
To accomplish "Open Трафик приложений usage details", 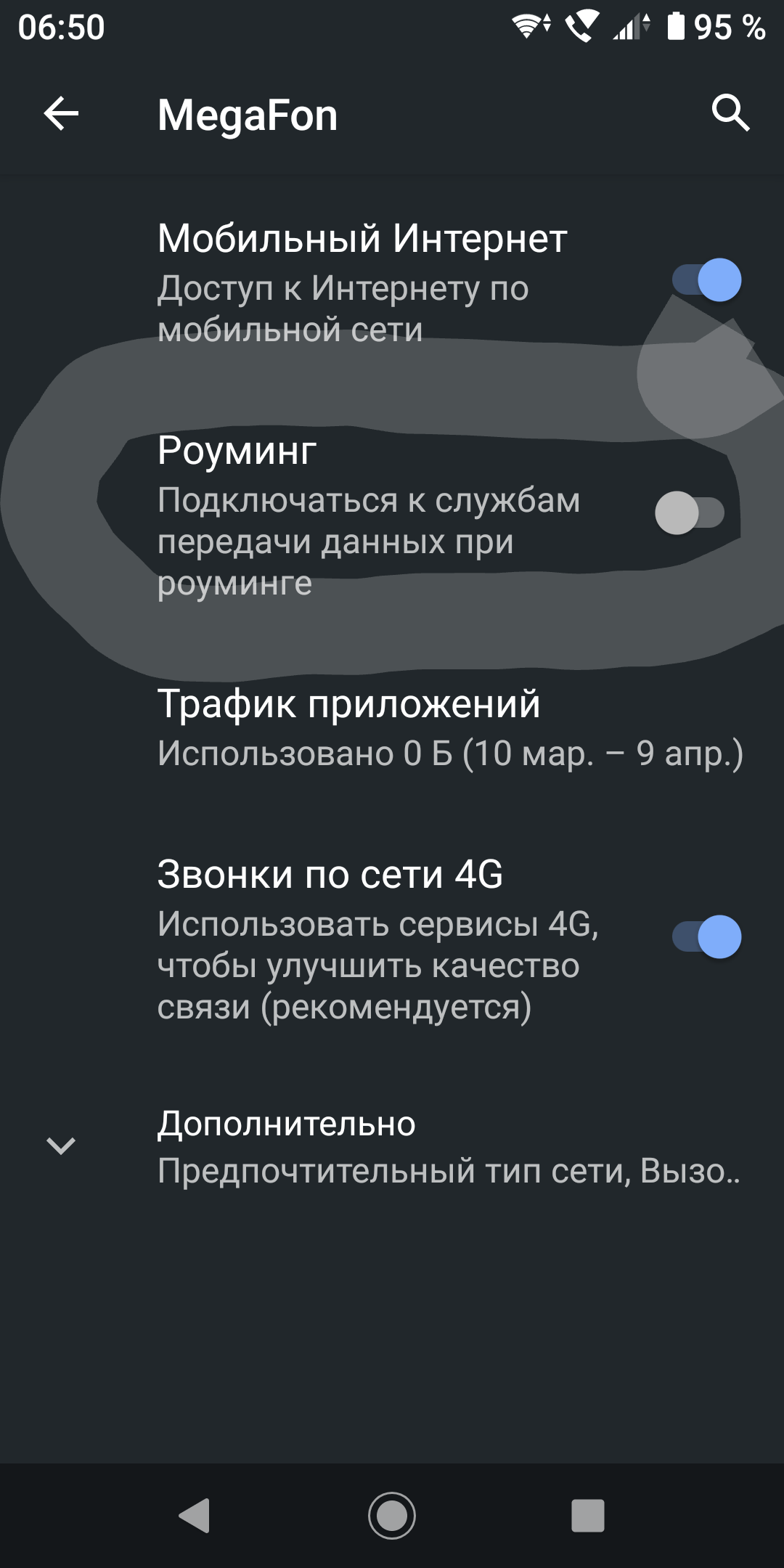I will coord(392,728).
